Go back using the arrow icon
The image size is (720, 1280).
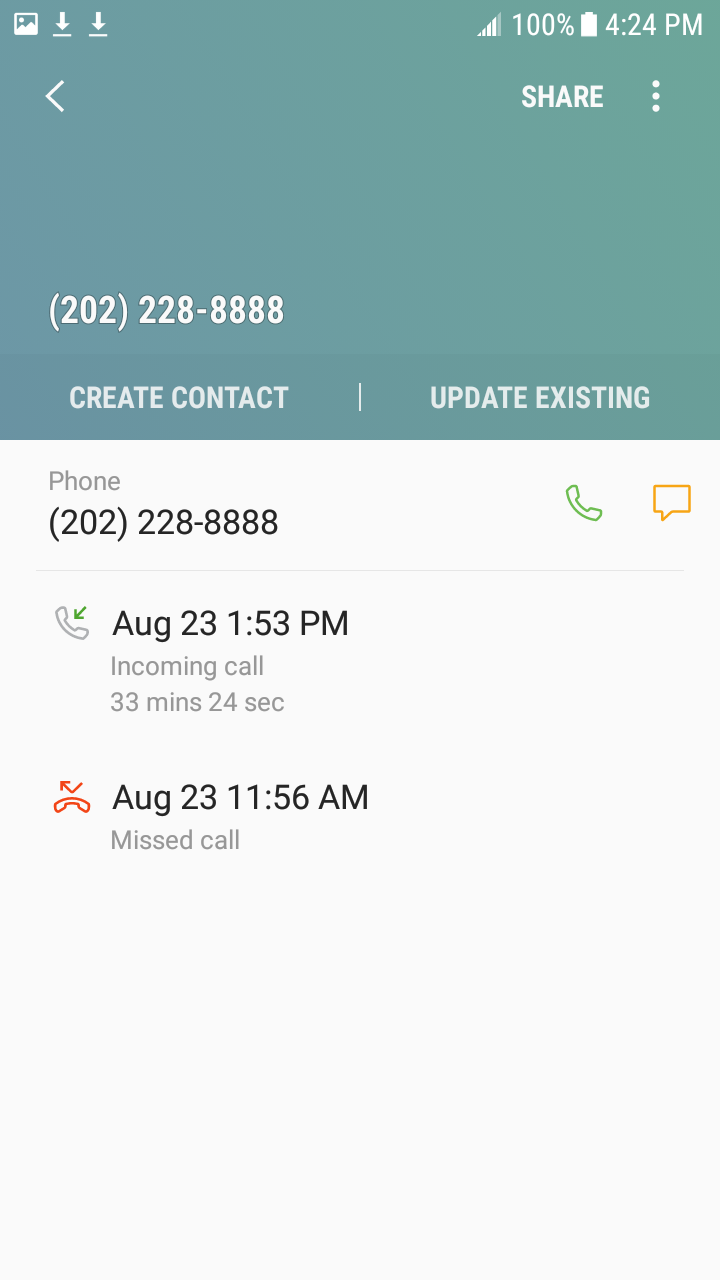[x=55, y=97]
